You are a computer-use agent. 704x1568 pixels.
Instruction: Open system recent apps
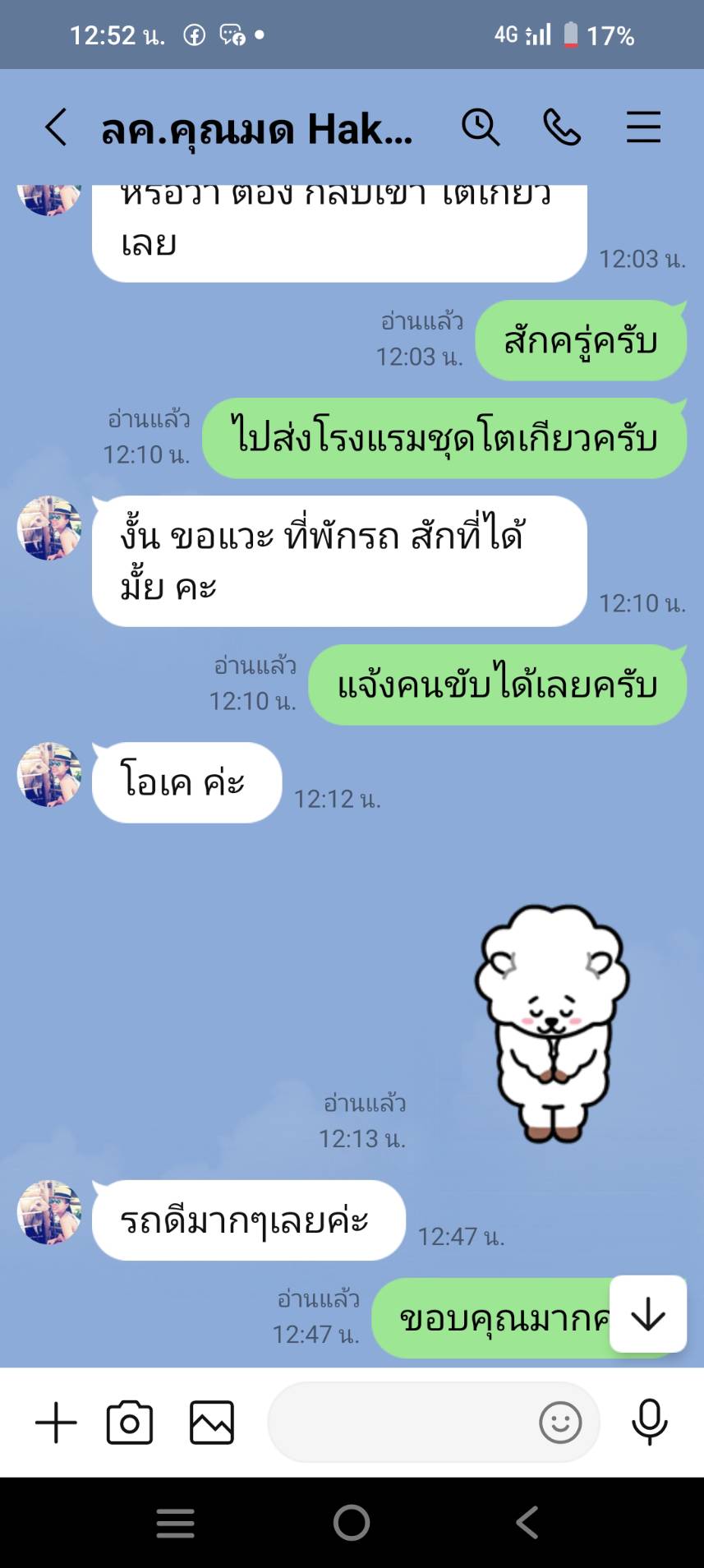point(176,1523)
